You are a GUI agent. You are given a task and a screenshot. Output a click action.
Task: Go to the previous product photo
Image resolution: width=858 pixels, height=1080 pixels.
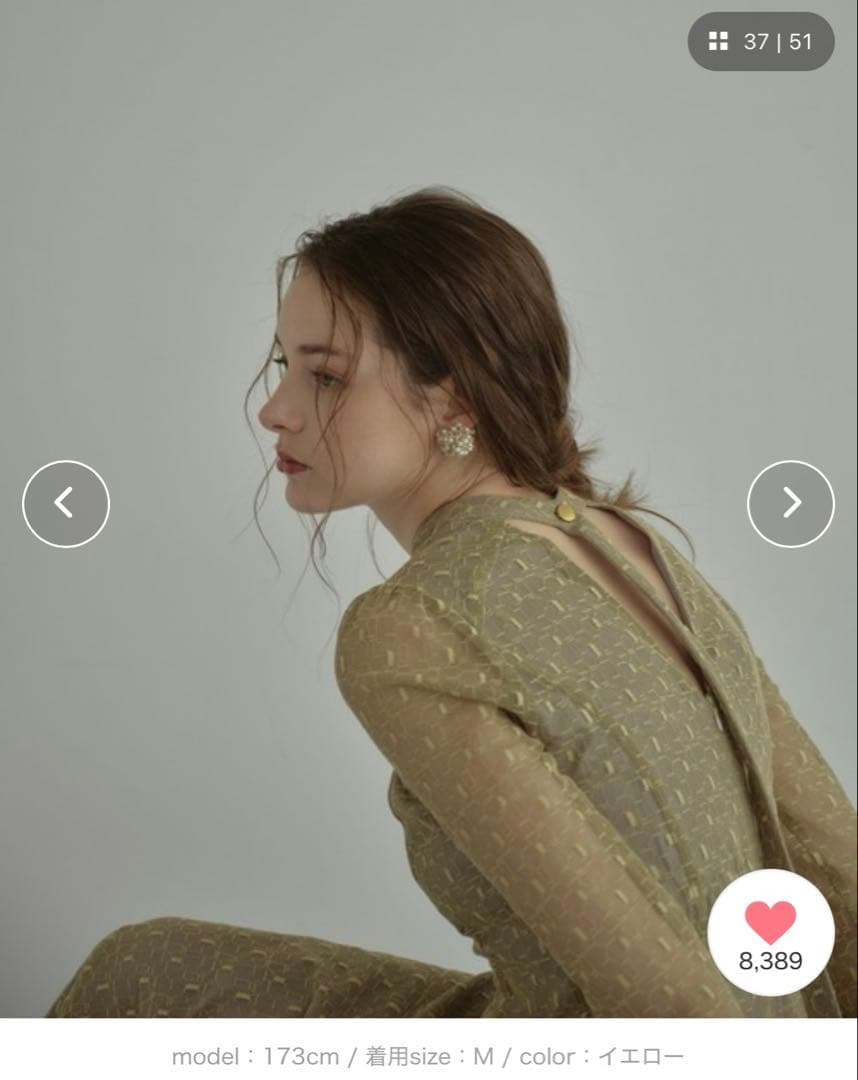66,503
